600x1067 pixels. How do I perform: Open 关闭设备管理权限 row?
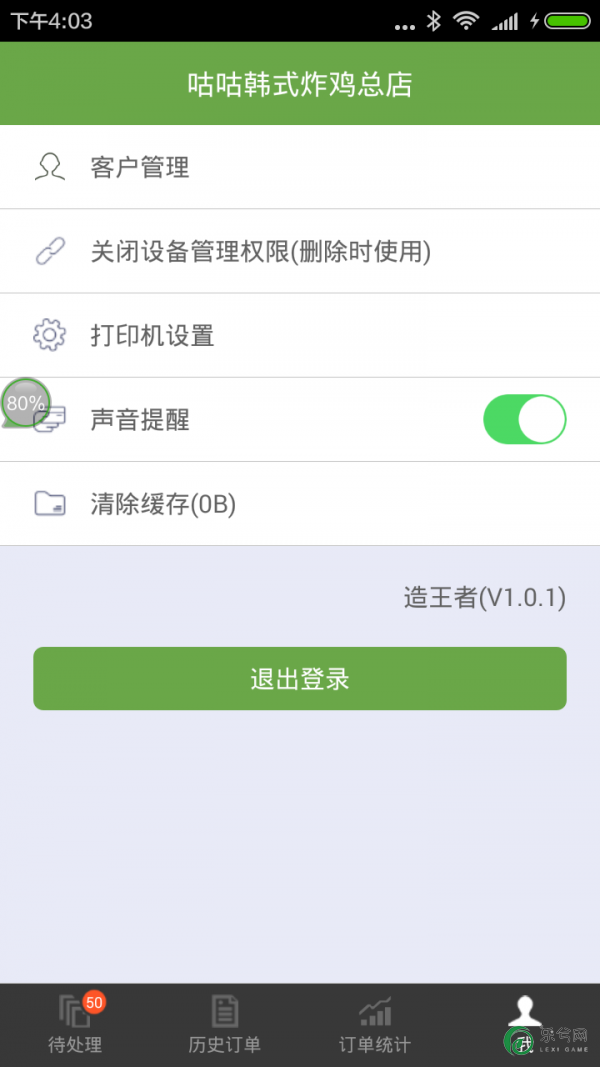coord(300,251)
